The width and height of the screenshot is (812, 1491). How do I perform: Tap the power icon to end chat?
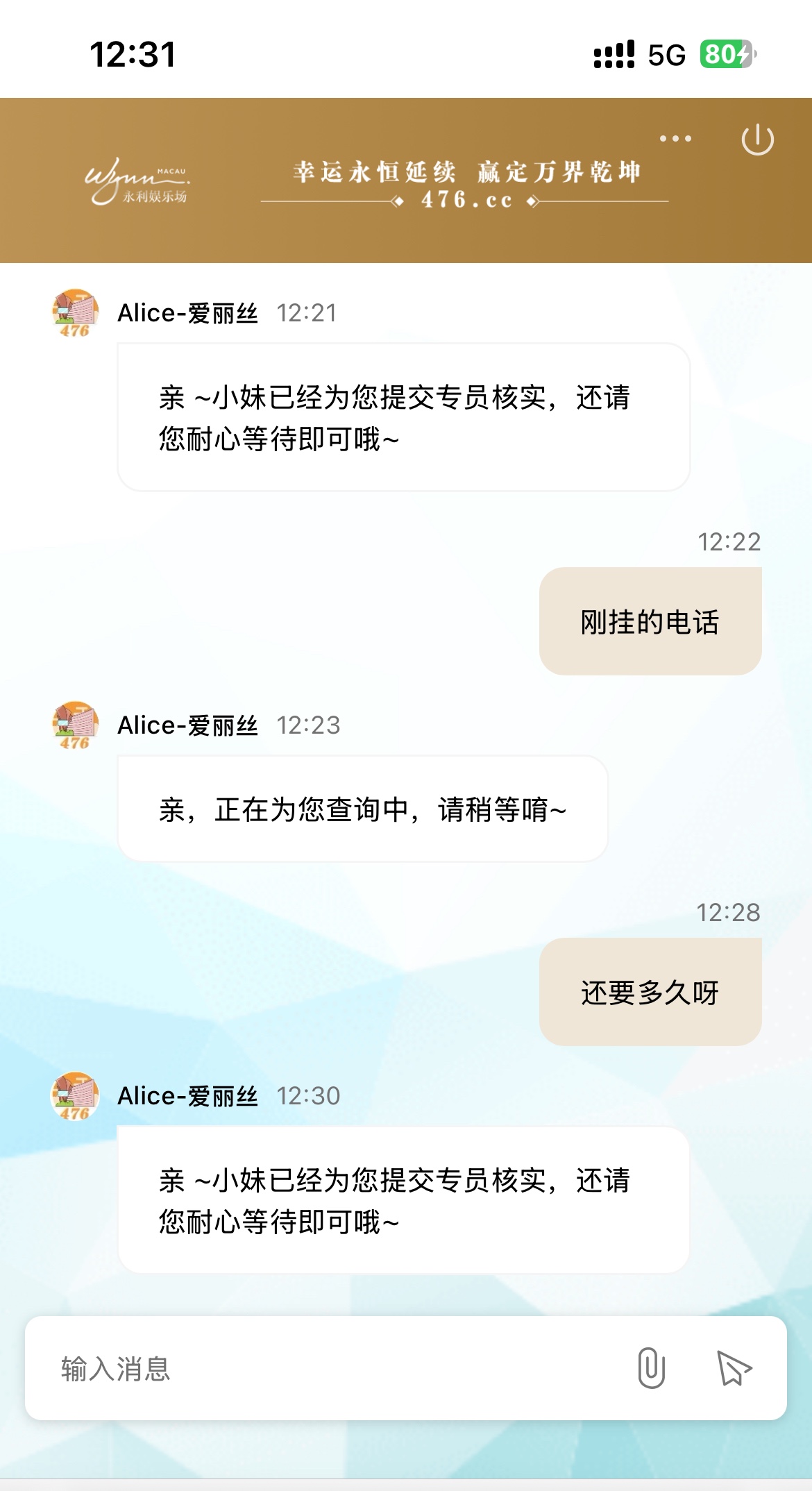pyautogui.click(x=757, y=140)
